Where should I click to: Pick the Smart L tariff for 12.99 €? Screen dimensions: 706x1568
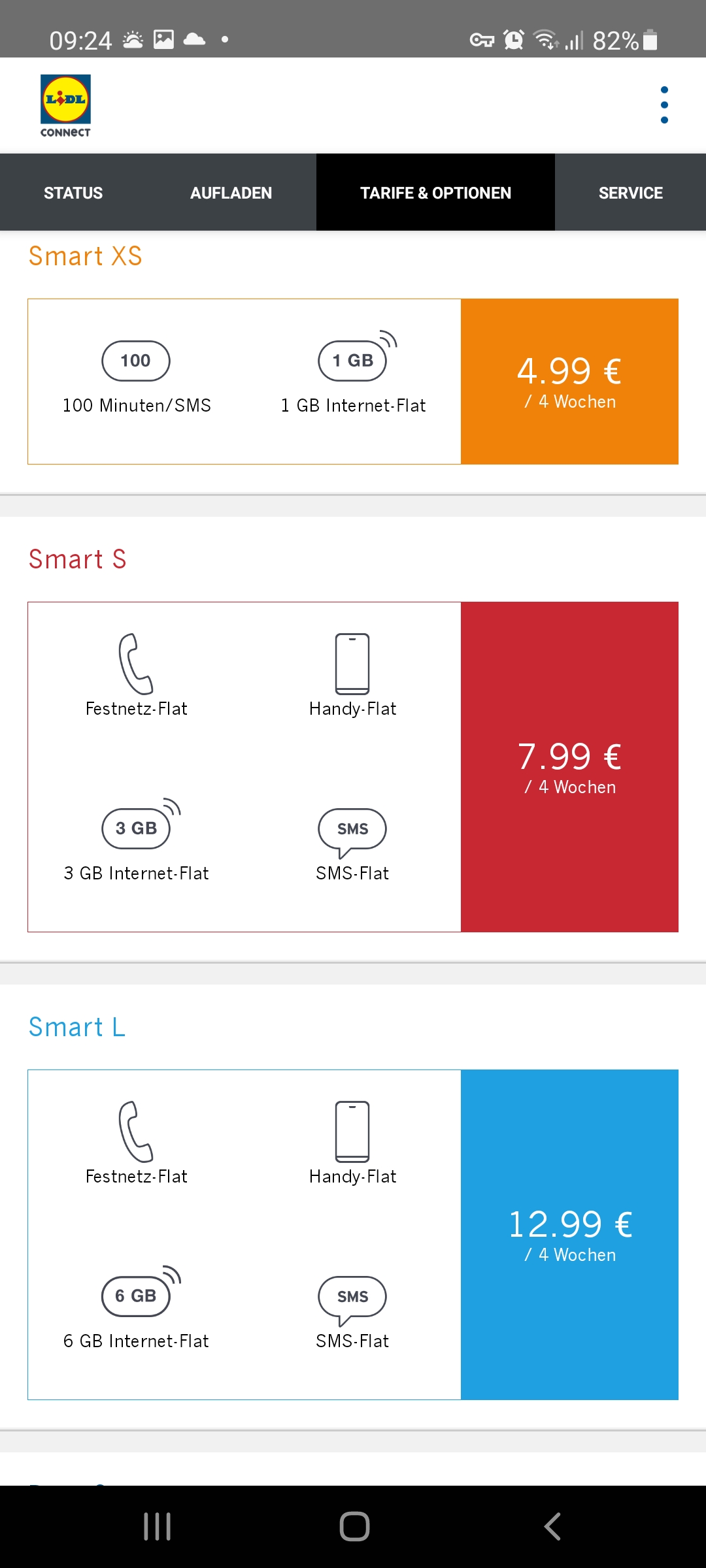[x=569, y=1235]
